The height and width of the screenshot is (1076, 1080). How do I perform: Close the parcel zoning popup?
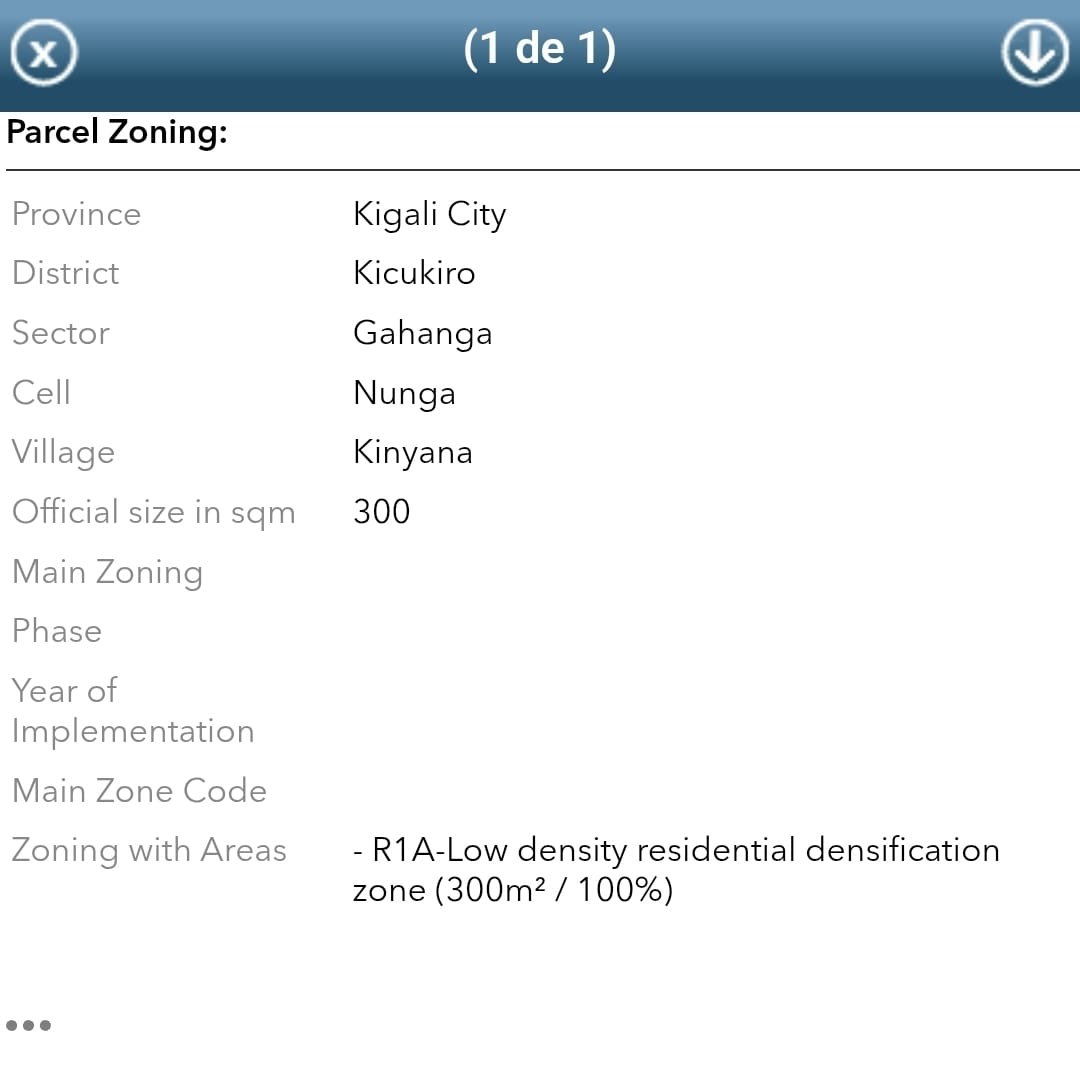pos(43,52)
